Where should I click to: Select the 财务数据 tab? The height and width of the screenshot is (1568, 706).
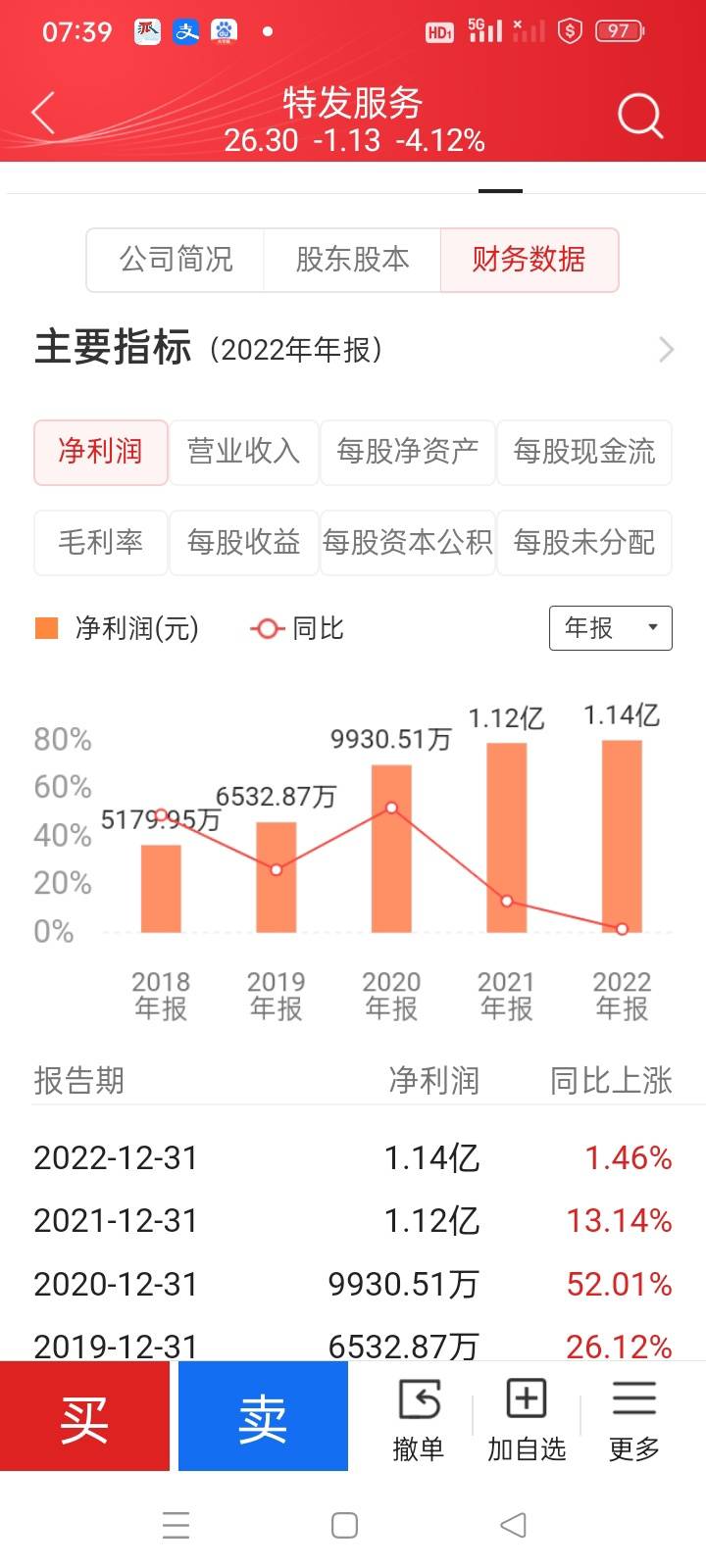coord(529,260)
